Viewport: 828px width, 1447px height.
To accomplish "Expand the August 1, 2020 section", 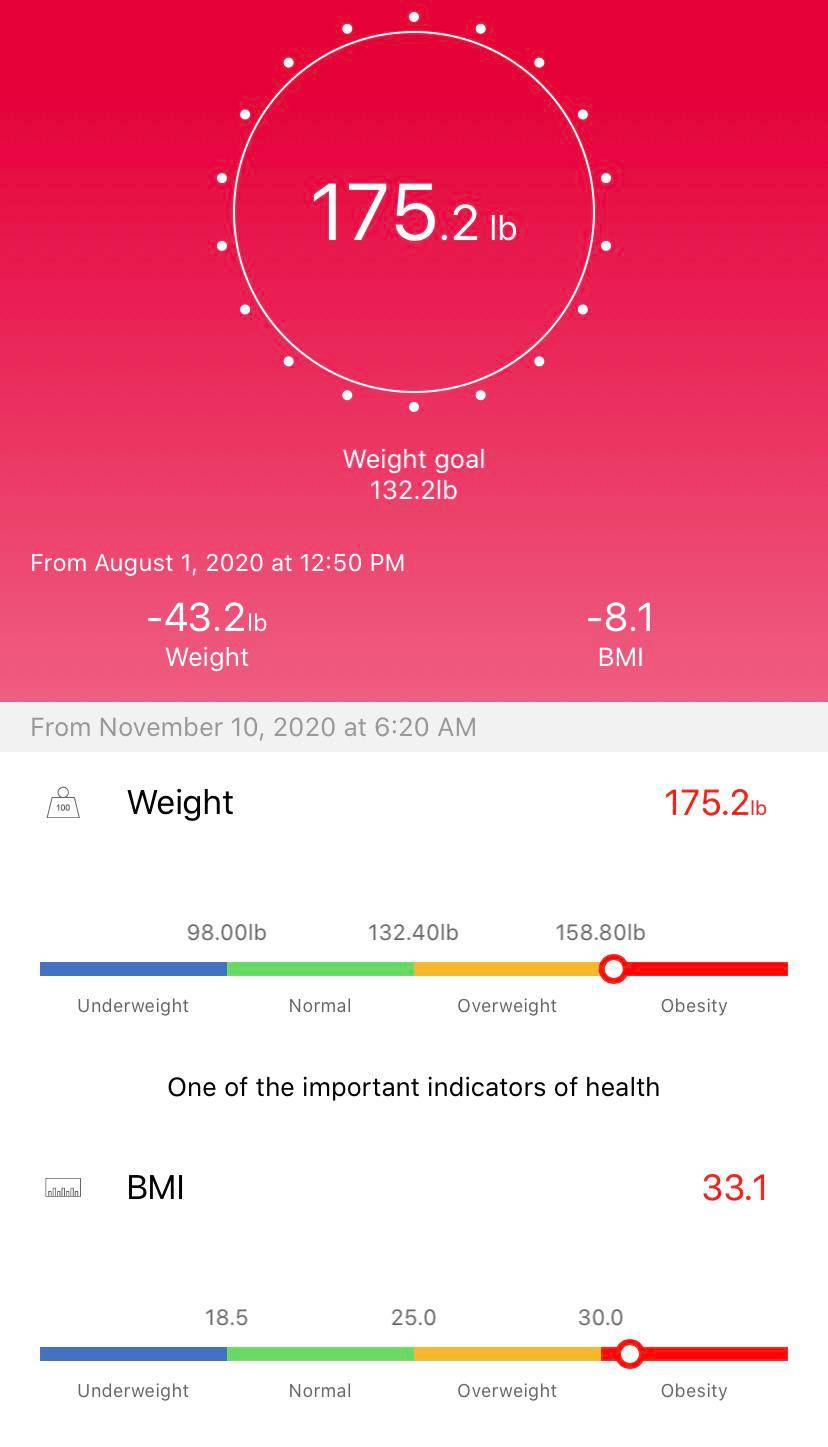I will [x=217, y=563].
